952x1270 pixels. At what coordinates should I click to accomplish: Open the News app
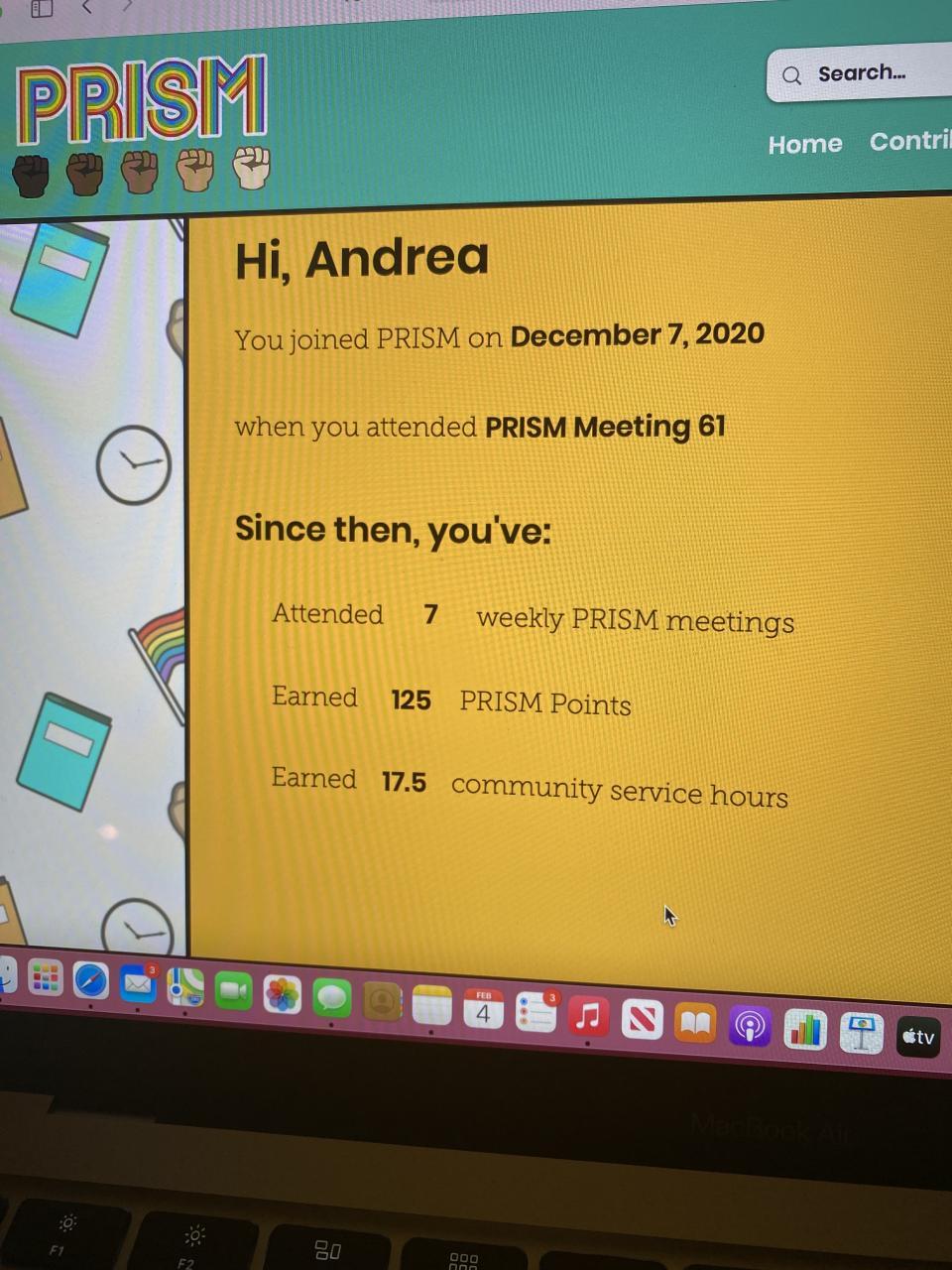coord(642,1021)
